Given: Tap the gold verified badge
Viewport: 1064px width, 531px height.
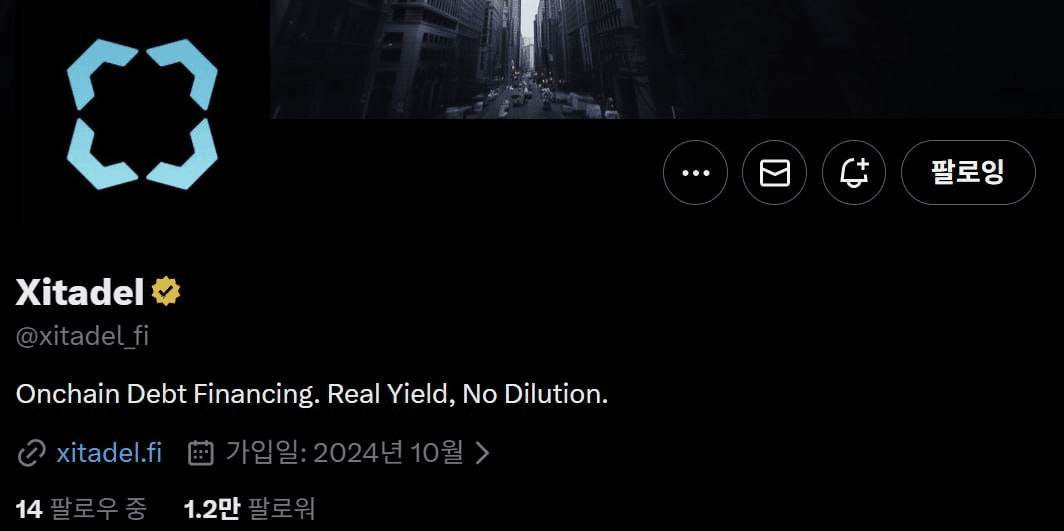Looking at the screenshot, I should (x=166, y=293).
